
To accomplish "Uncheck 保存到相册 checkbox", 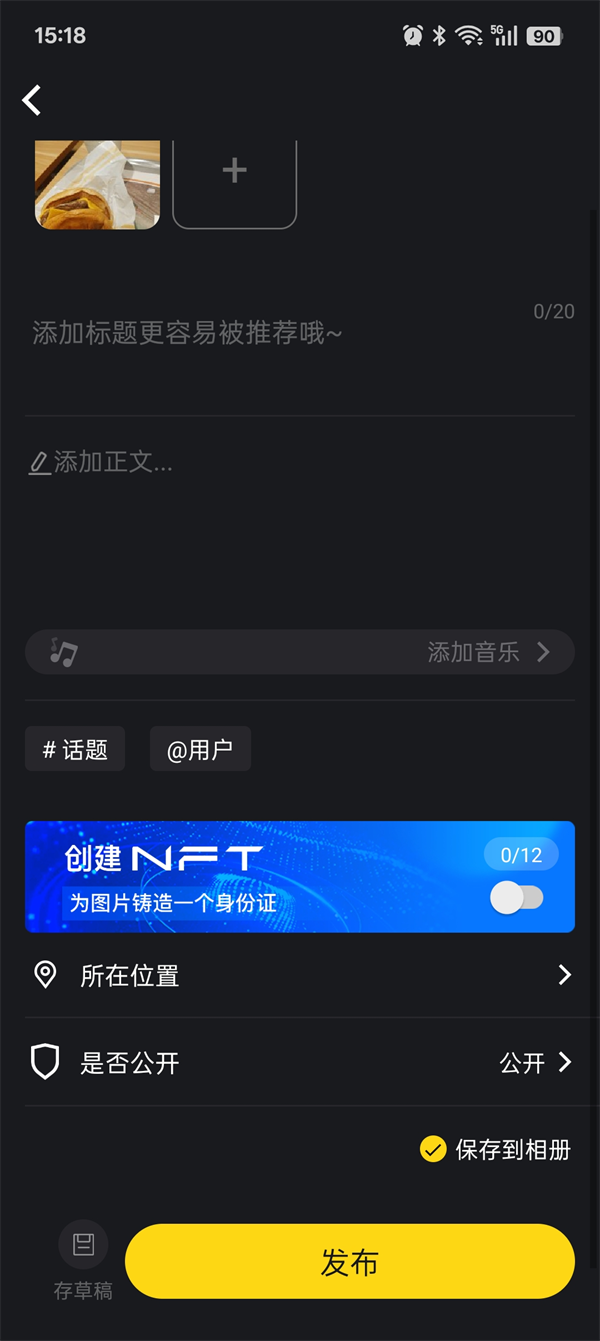I will click(433, 1149).
